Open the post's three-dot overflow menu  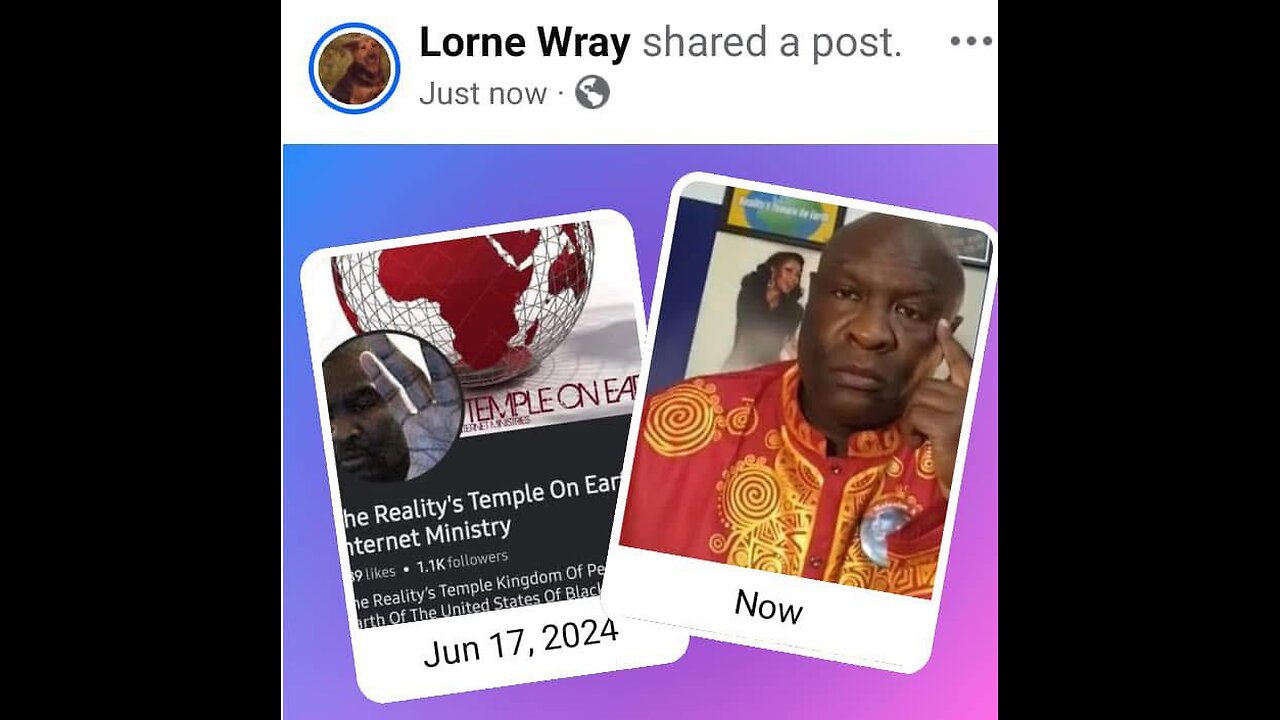970,42
